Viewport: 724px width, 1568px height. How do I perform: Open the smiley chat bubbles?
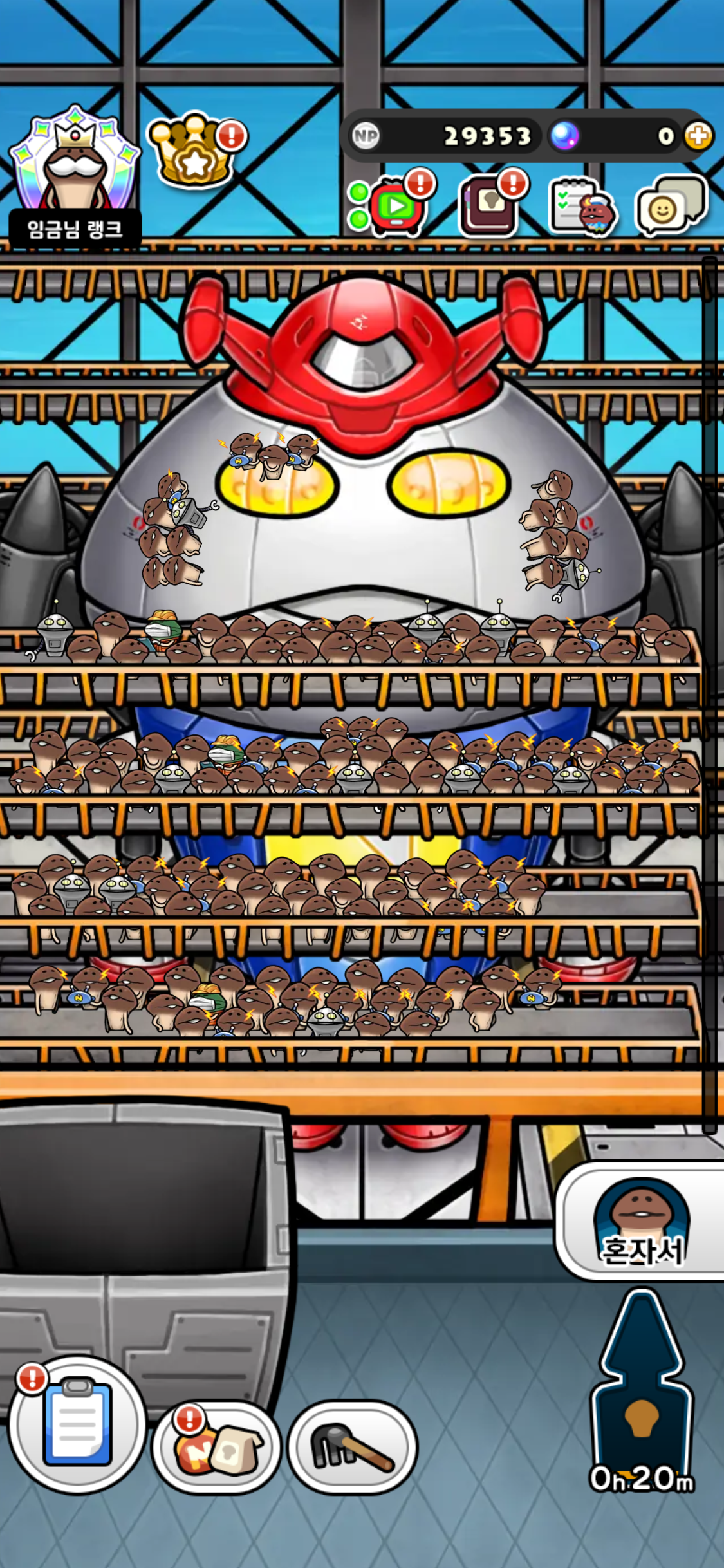coord(670,205)
